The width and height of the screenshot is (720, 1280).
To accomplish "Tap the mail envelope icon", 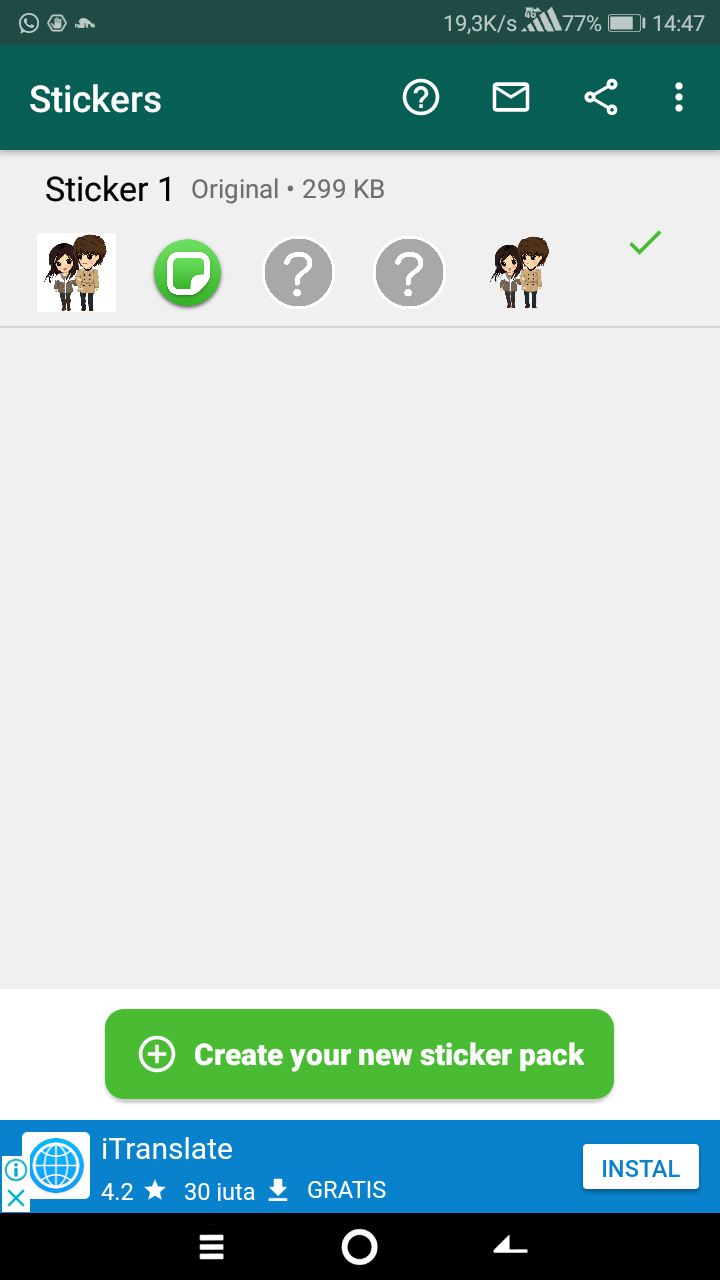I will click(x=510, y=98).
